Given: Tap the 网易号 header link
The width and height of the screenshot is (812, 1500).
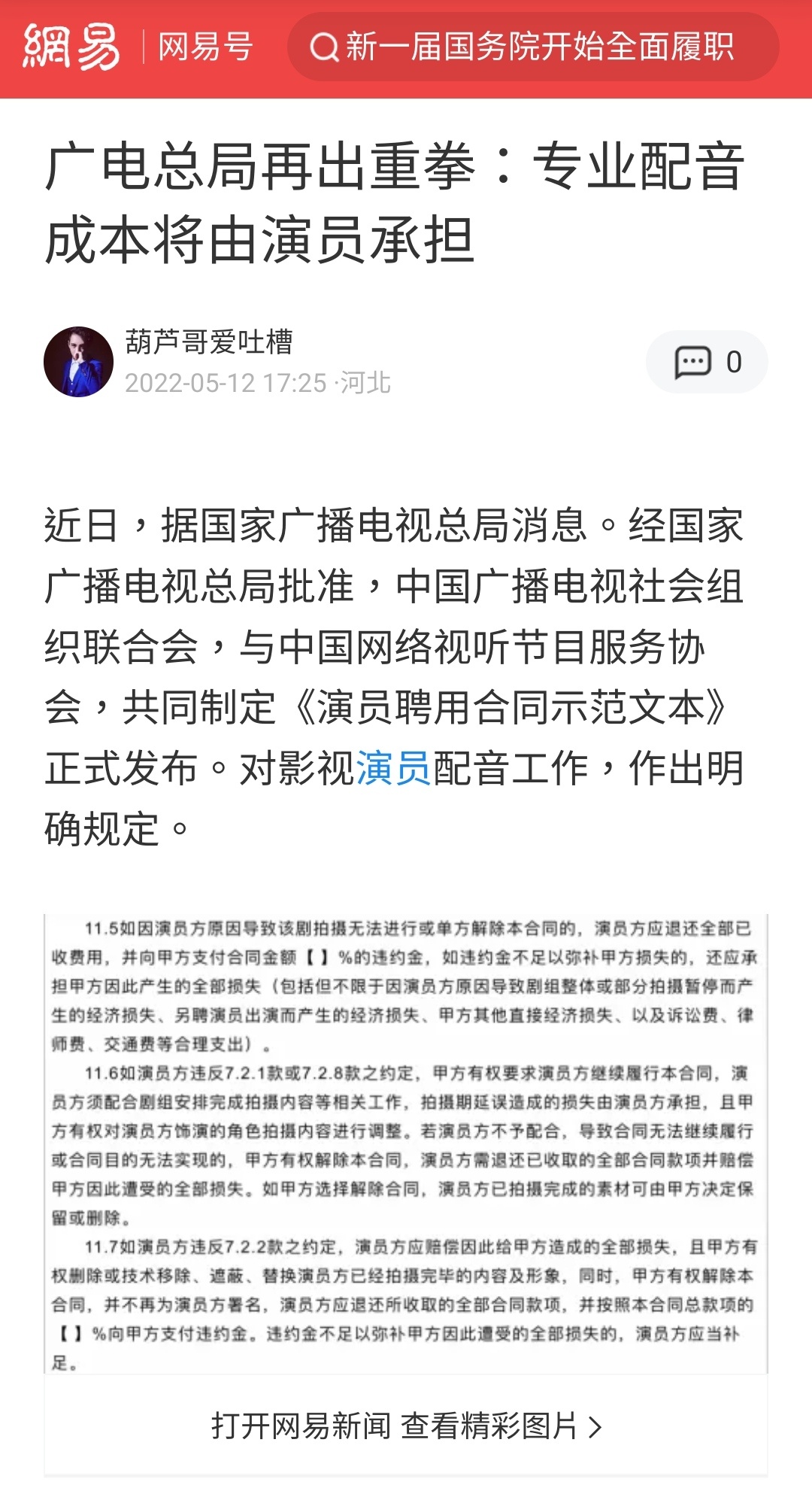Looking at the screenshot, I should coord(205,47).
